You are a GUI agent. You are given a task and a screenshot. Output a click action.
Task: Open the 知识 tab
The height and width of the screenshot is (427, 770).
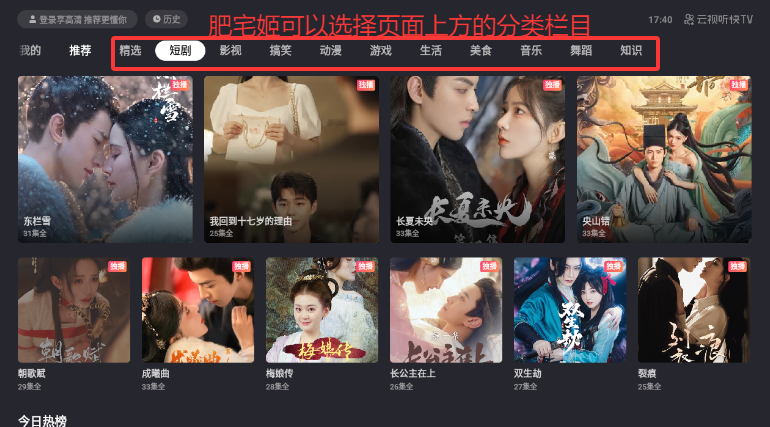click(x=631, y=50)
